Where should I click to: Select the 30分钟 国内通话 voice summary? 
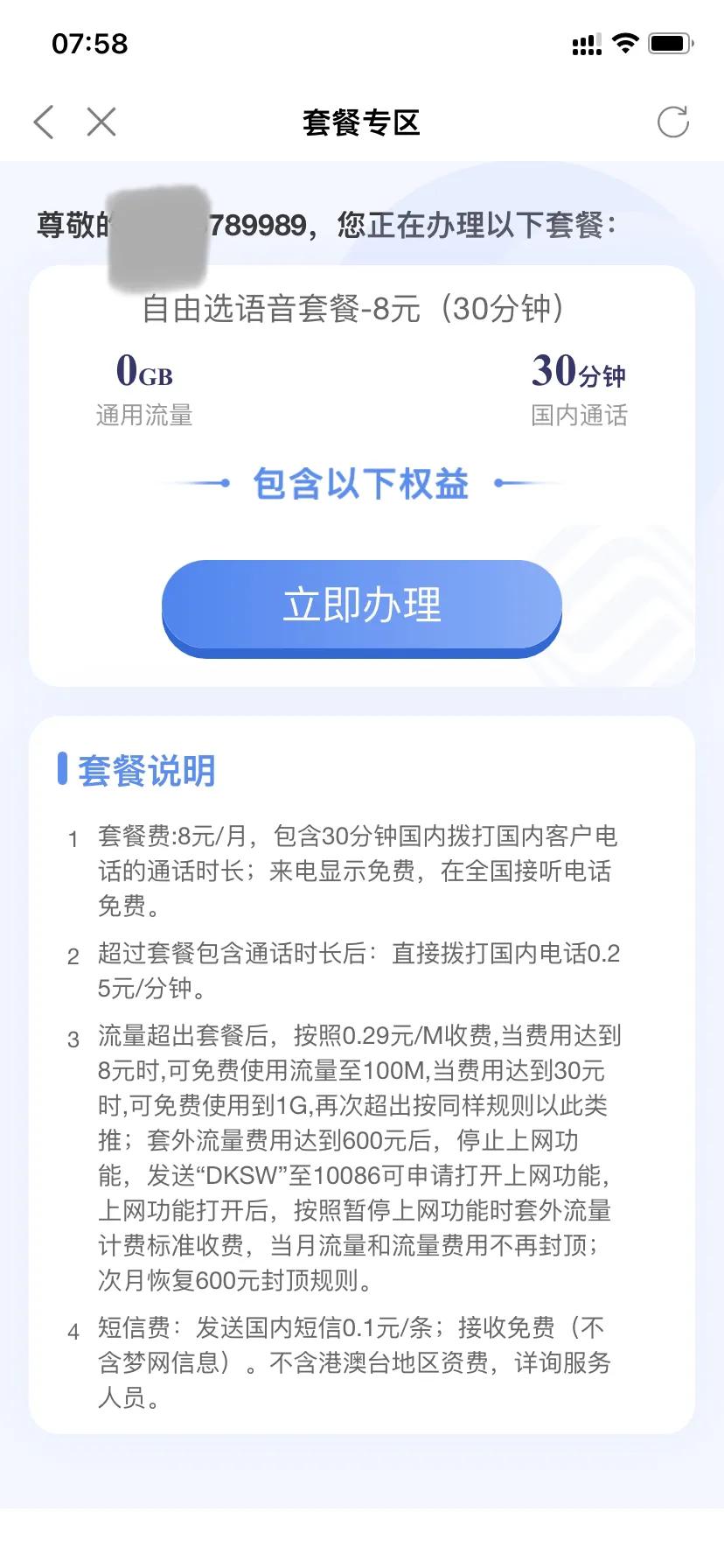pyautogui.click(x=581, y=387)
